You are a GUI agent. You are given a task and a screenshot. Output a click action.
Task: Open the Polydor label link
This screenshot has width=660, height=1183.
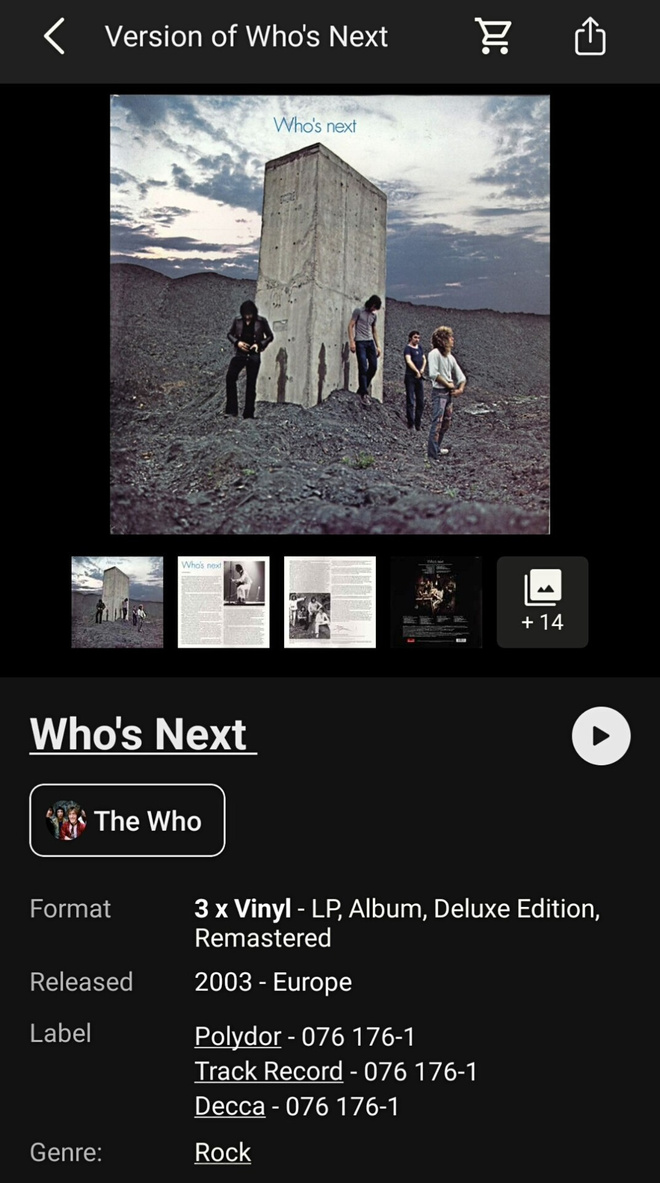238,1037
